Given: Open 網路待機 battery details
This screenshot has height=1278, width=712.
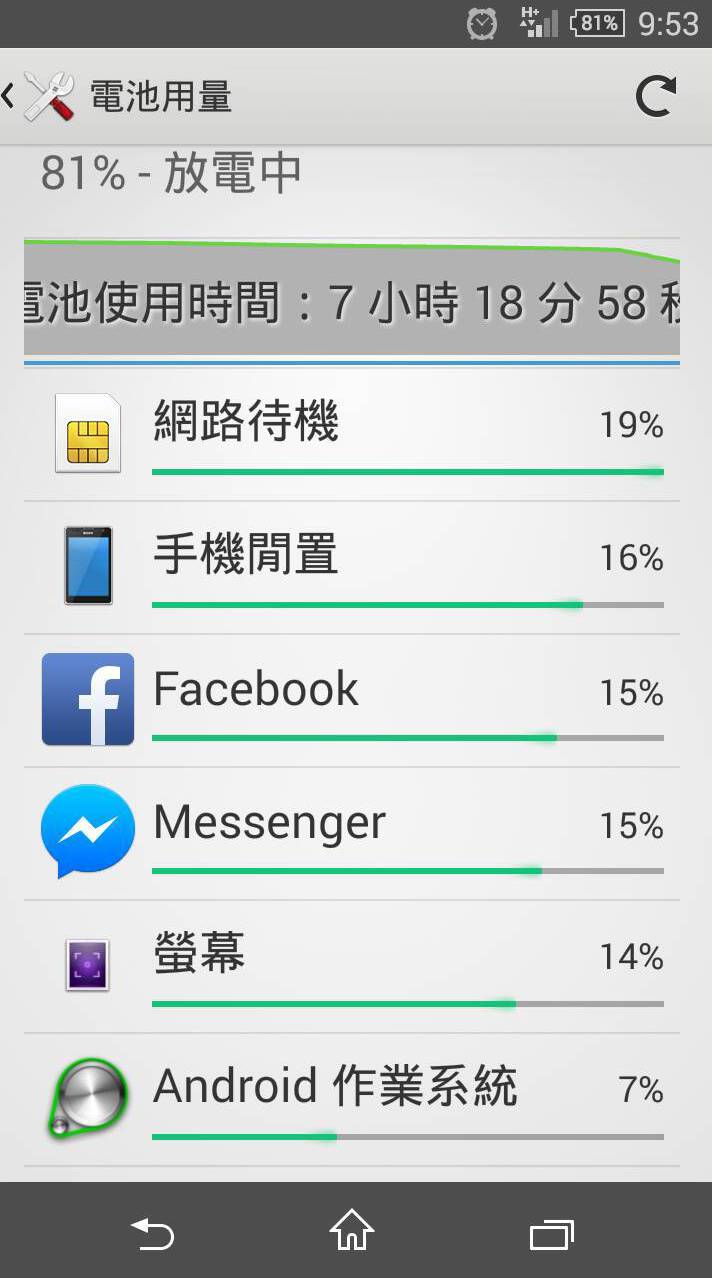Looking at the screenshot, I should [x=352, y=435].
